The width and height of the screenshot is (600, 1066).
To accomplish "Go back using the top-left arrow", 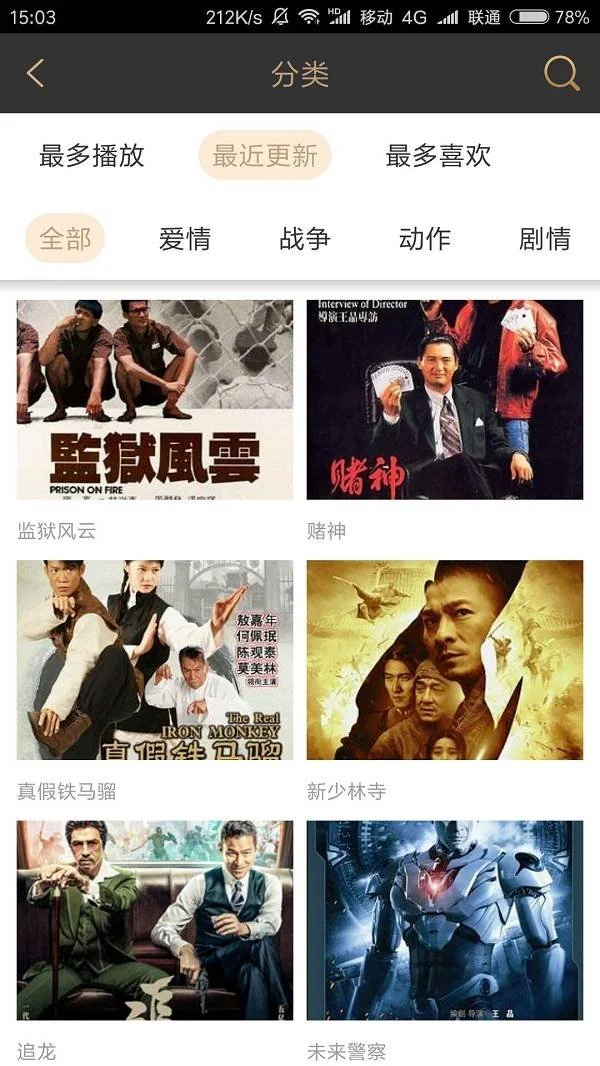I will coord(36,73).
